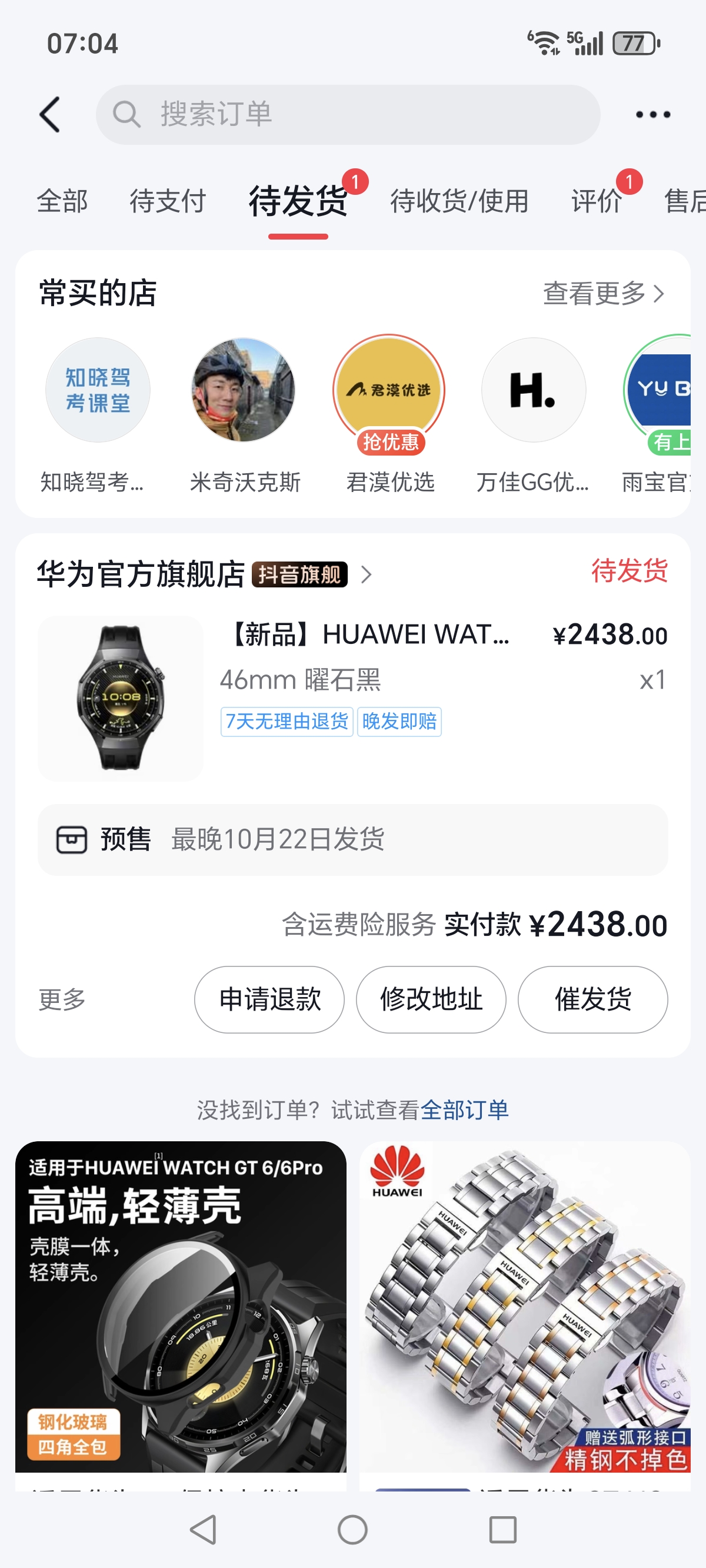This screenshot has height=1568, width=706.
Task: Switch to the 待支付 tab
Action: pos(167,201)
